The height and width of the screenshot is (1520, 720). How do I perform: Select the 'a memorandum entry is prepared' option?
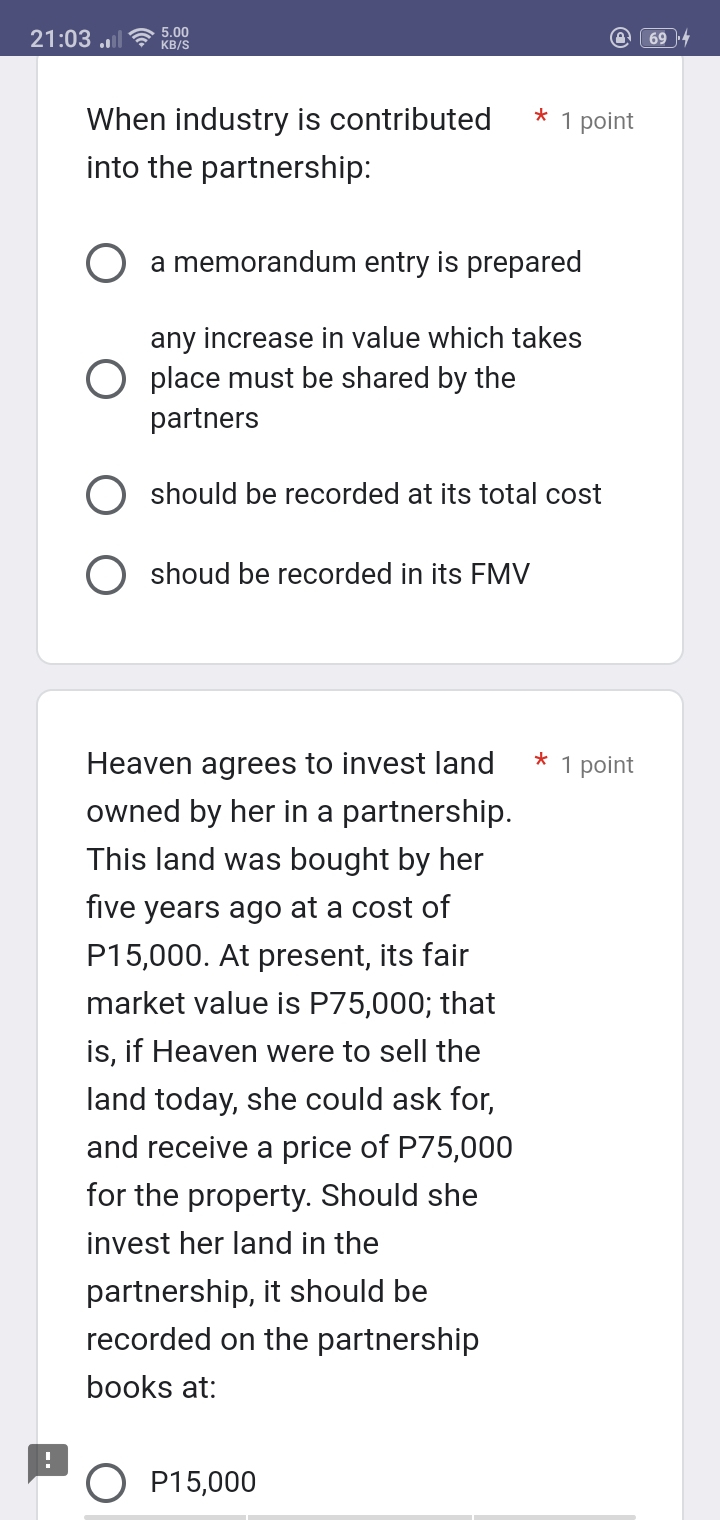(x=106, y=262)
